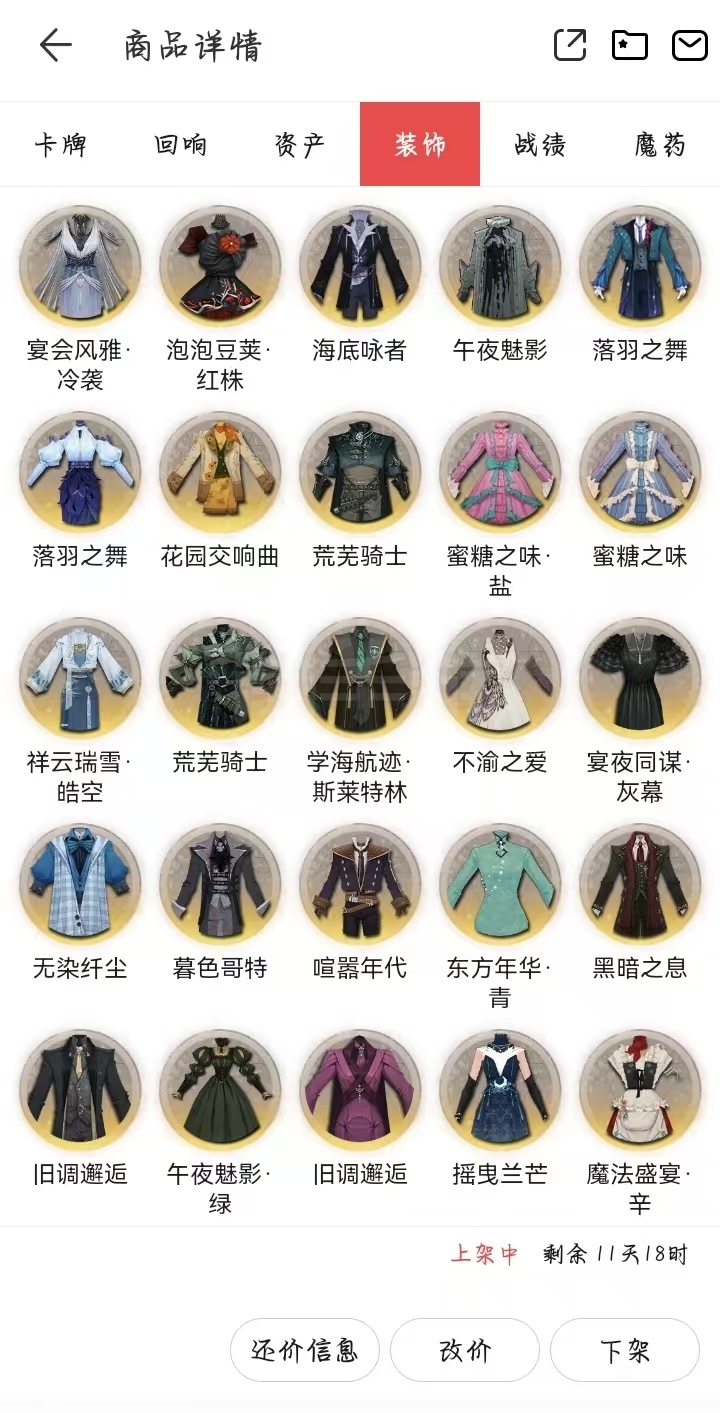This screenshot has width=720, height=1413.
Task: Switch to the 回响 tab
Action: point(180,145)
